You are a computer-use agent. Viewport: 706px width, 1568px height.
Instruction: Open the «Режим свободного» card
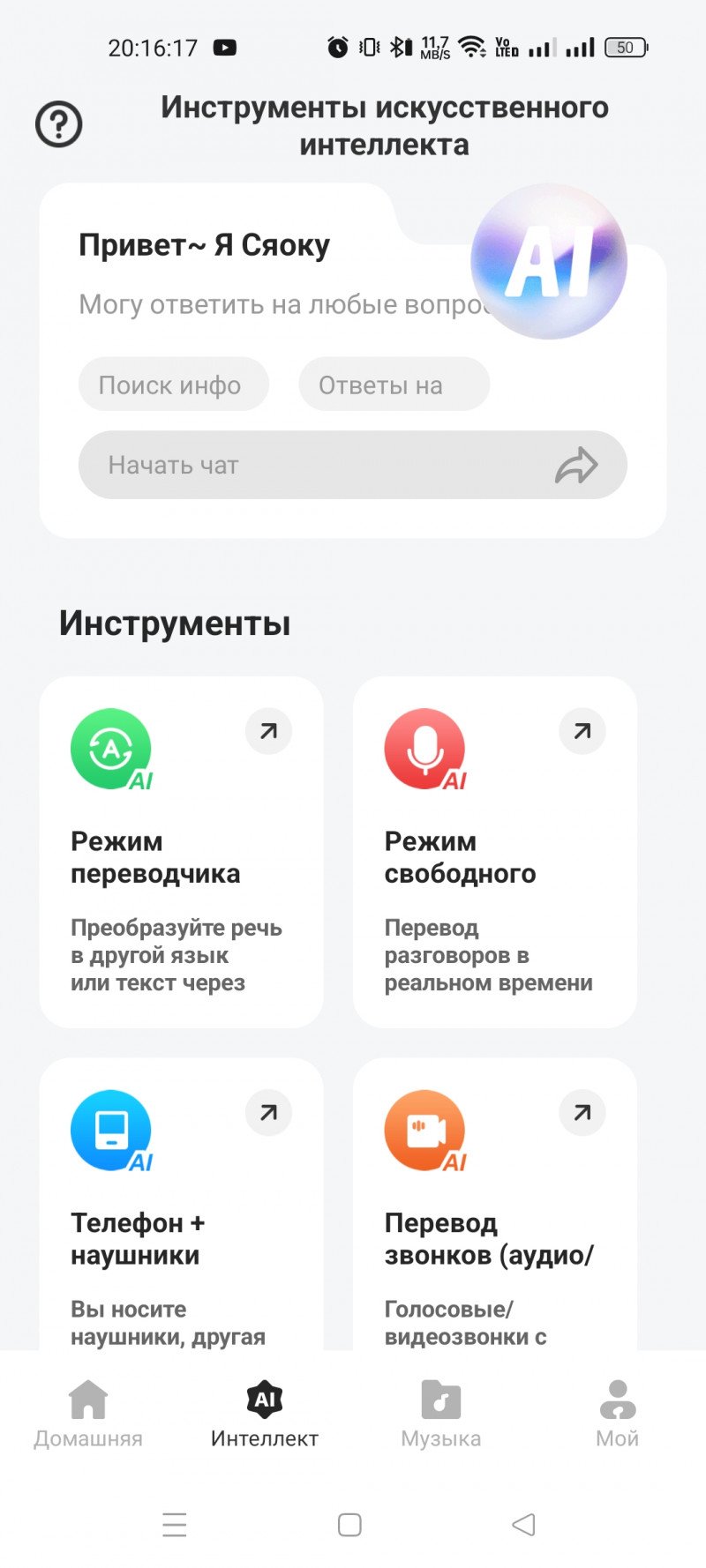(x=494, y=851)
